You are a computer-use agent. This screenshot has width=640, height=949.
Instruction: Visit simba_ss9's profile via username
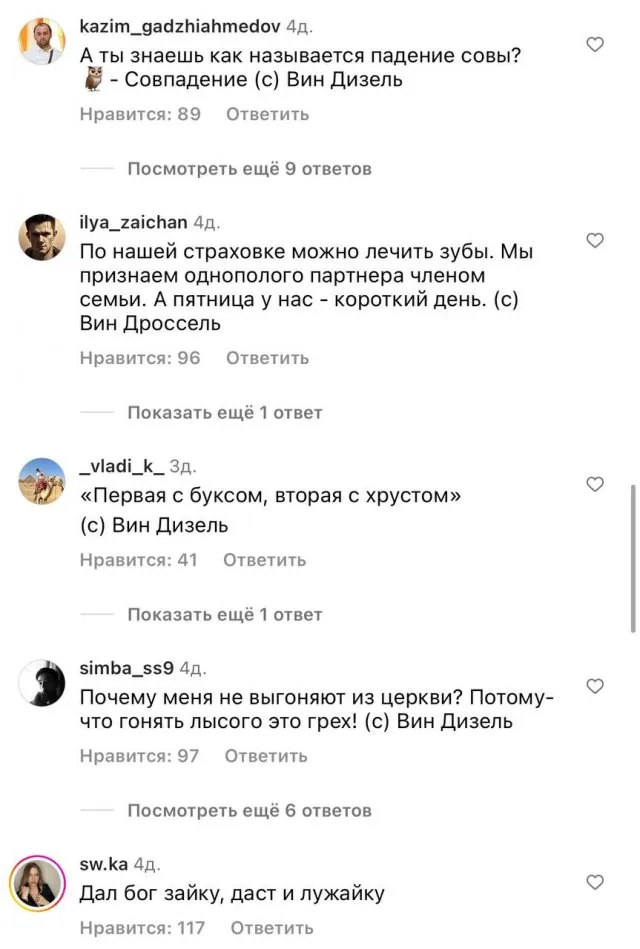[x=125, y=669]
